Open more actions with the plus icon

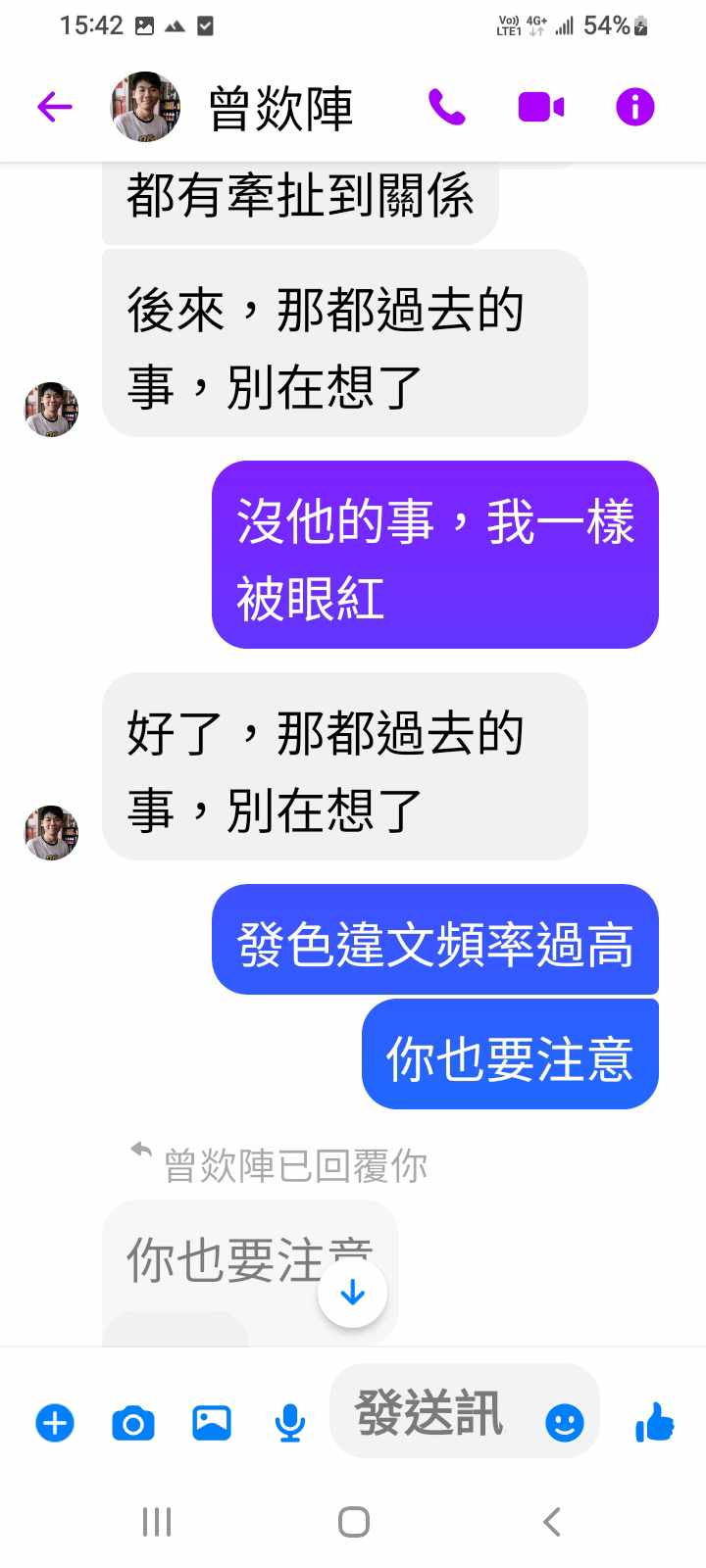55,1422
